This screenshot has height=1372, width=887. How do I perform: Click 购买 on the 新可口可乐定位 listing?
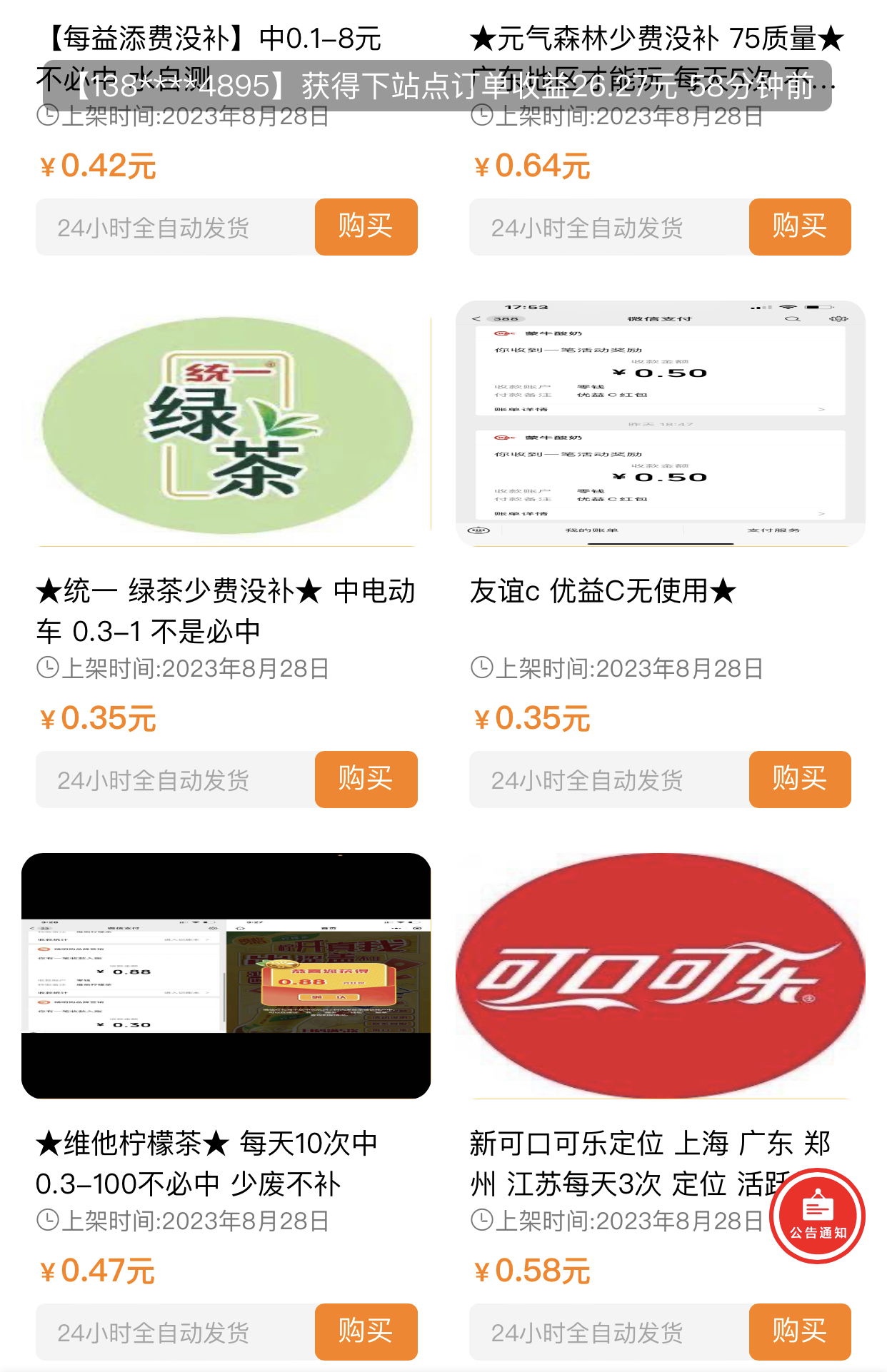click(799, 1331)
